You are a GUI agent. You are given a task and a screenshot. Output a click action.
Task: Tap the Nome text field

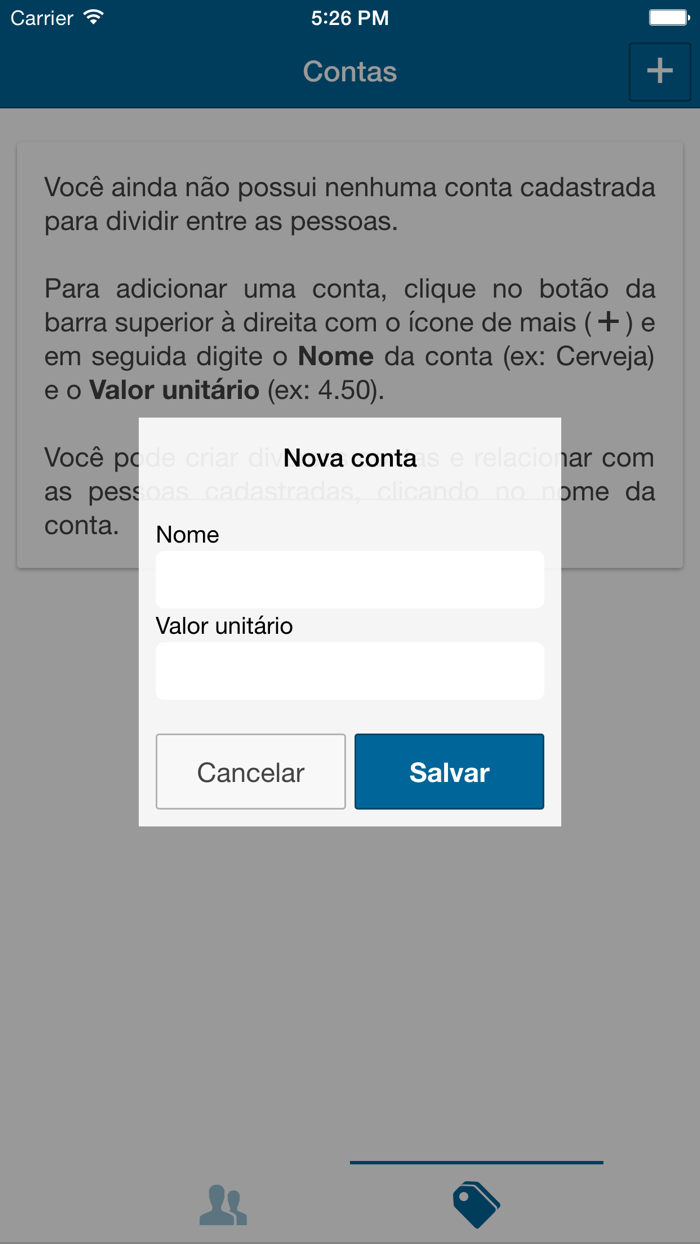tap(349, 579)
